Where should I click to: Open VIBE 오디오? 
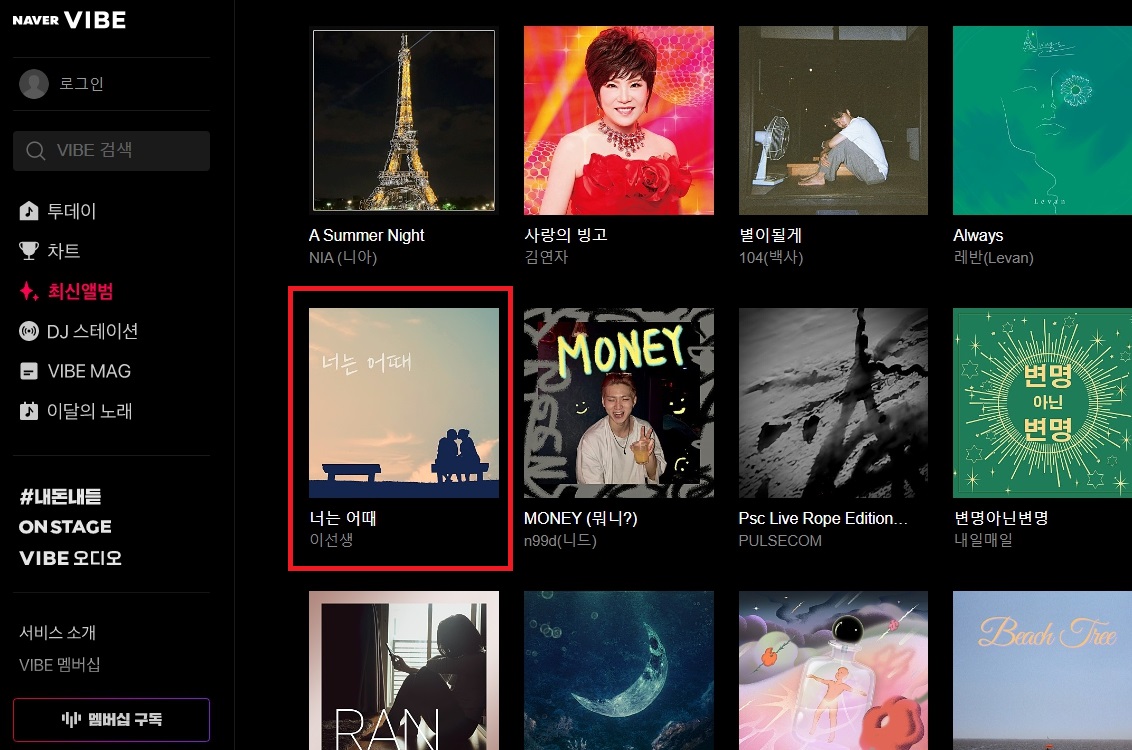pos(70,558)
